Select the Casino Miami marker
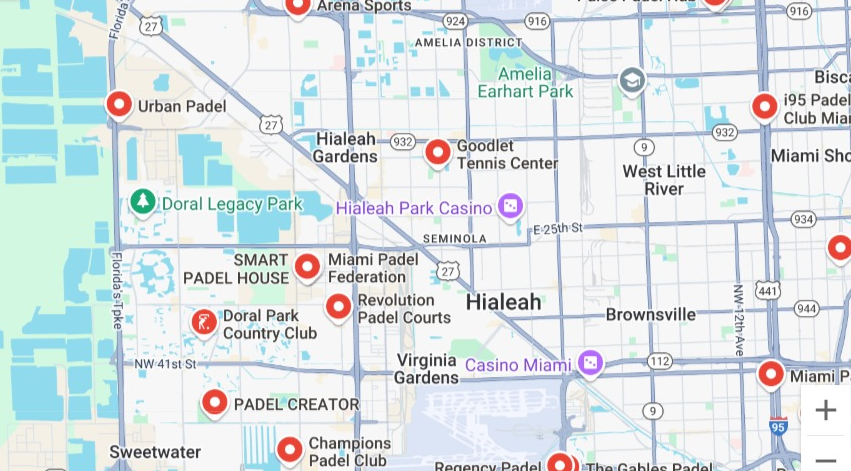851x471 pixels. [x=590, y=364]
